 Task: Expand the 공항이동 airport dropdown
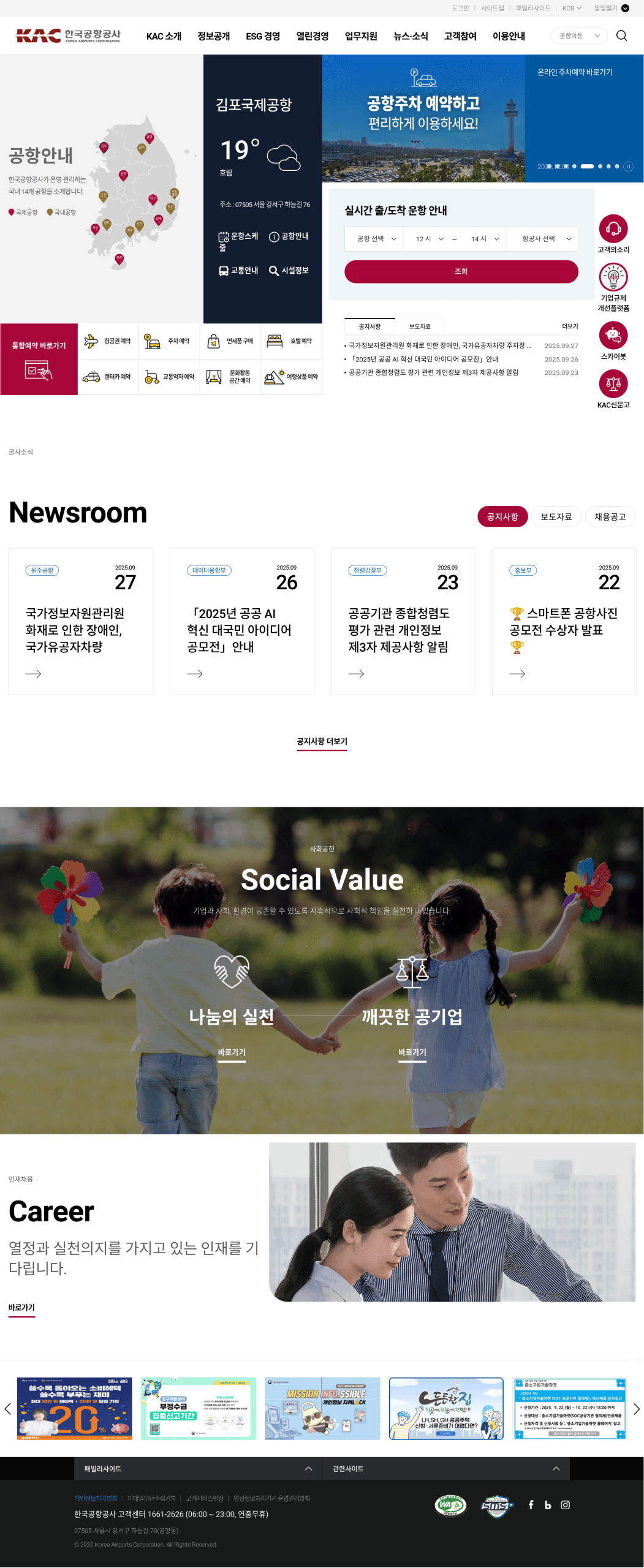pyautogui.click(x=579, y=36)
